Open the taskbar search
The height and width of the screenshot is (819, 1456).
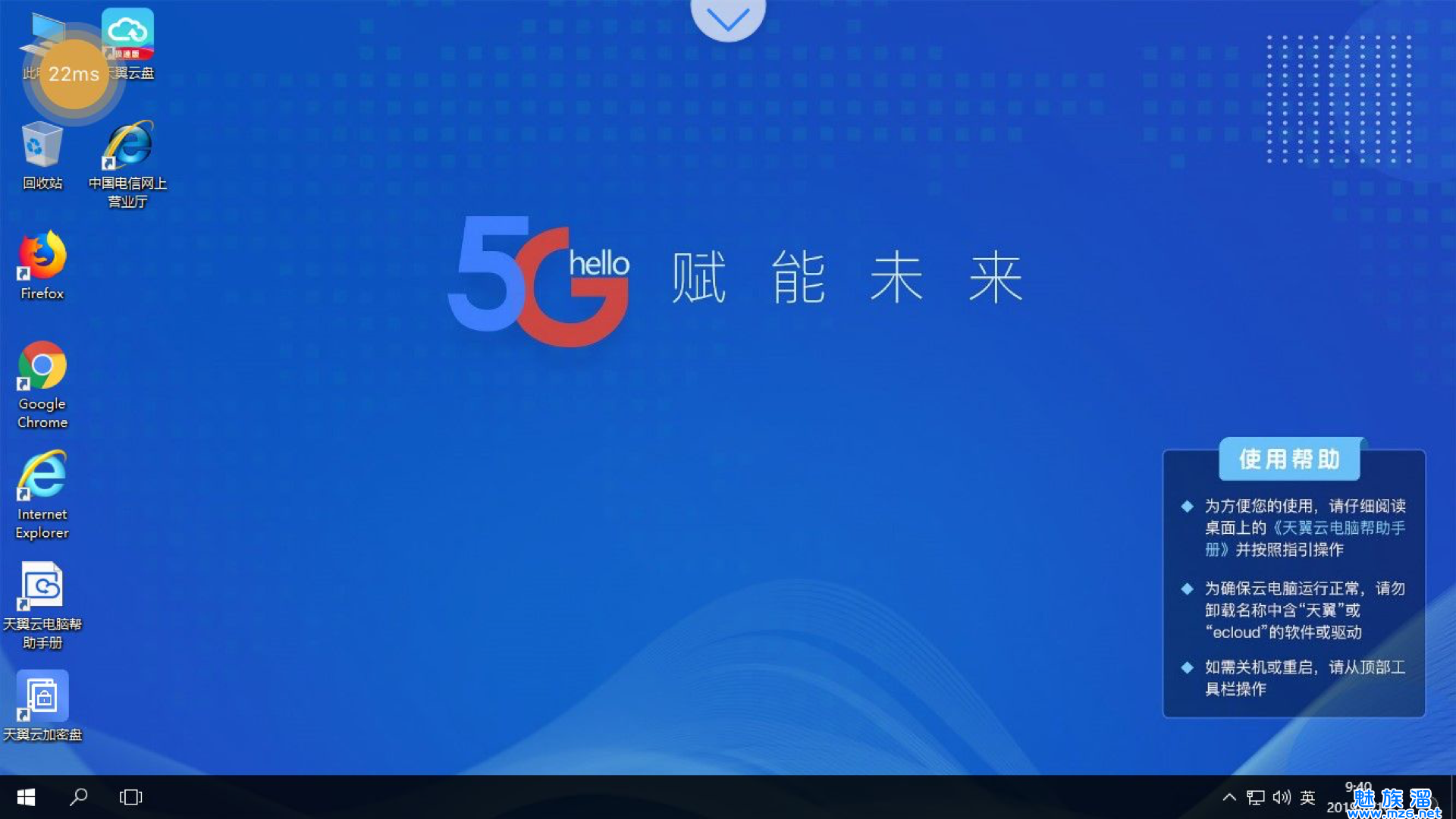pos(78,797)
